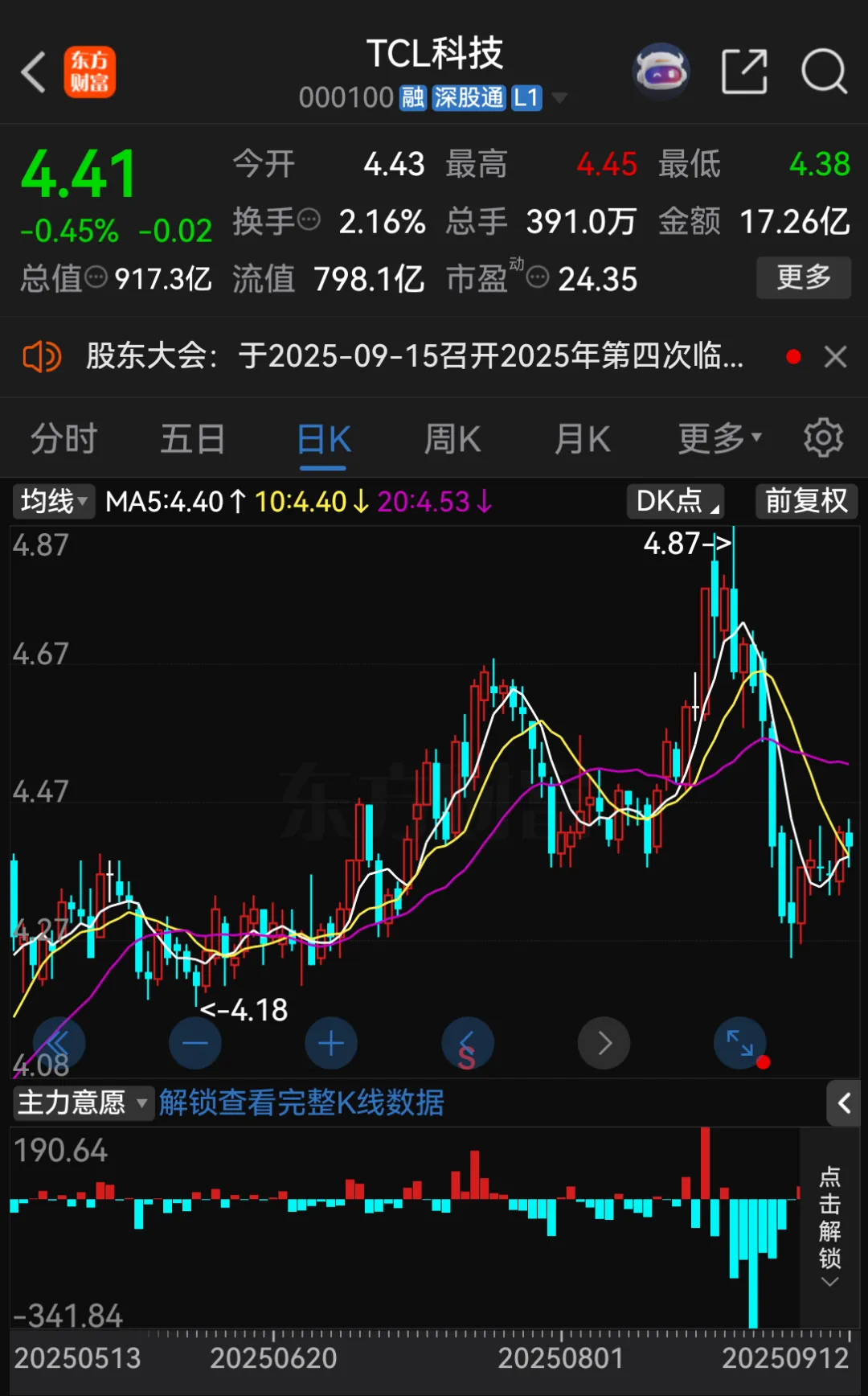Open stock search

[824, 72]
